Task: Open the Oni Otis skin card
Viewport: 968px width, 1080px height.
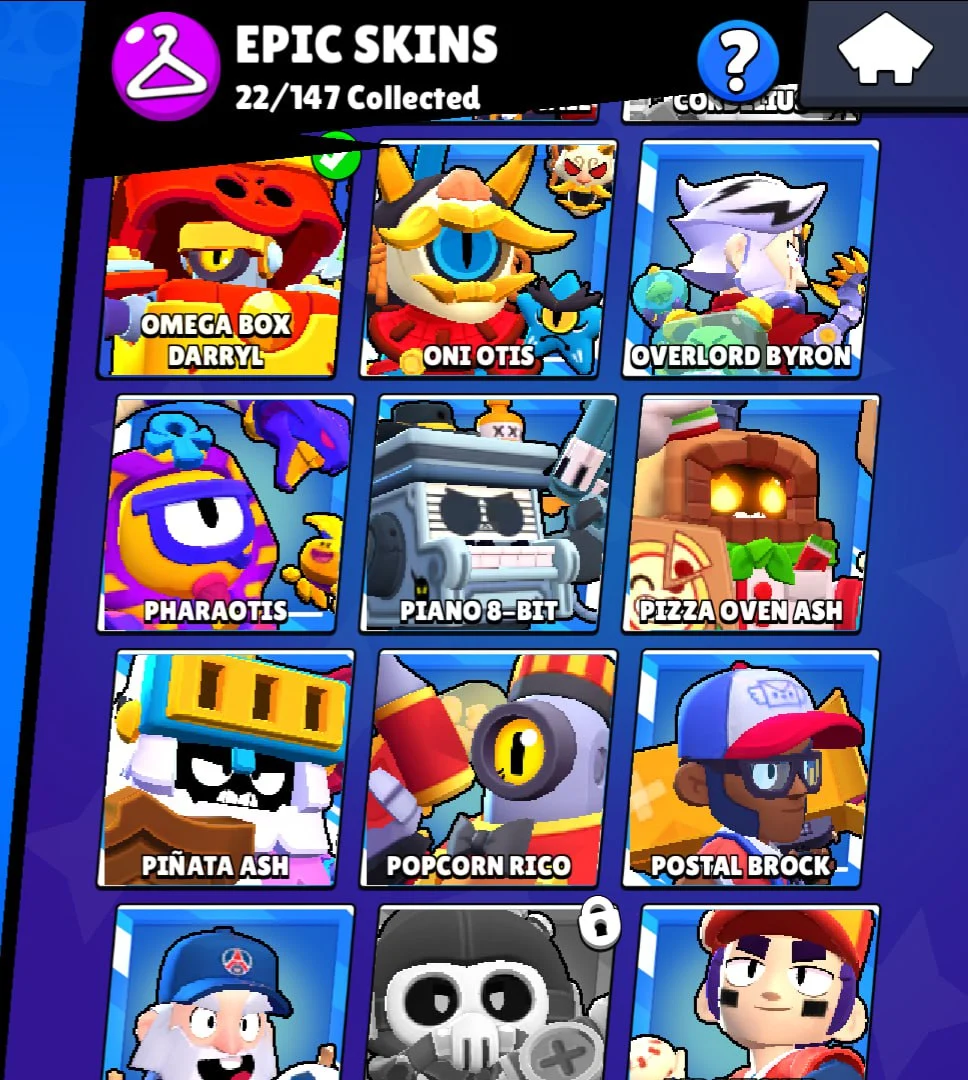Action: [487, 260]
